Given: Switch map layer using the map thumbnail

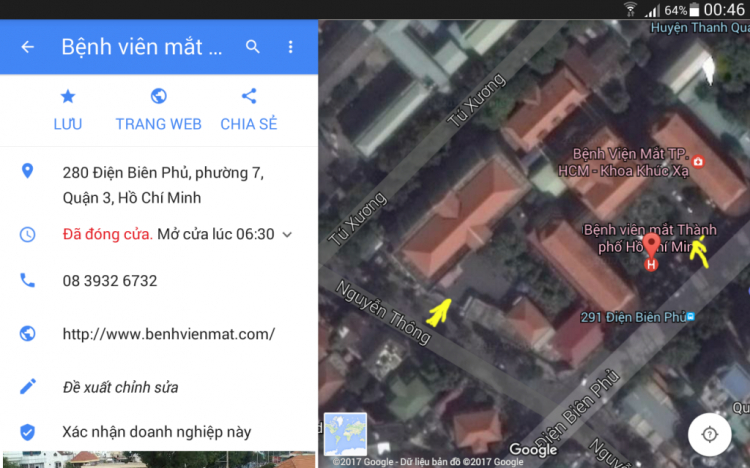Looking at the screenshot, I should point(345,434).
